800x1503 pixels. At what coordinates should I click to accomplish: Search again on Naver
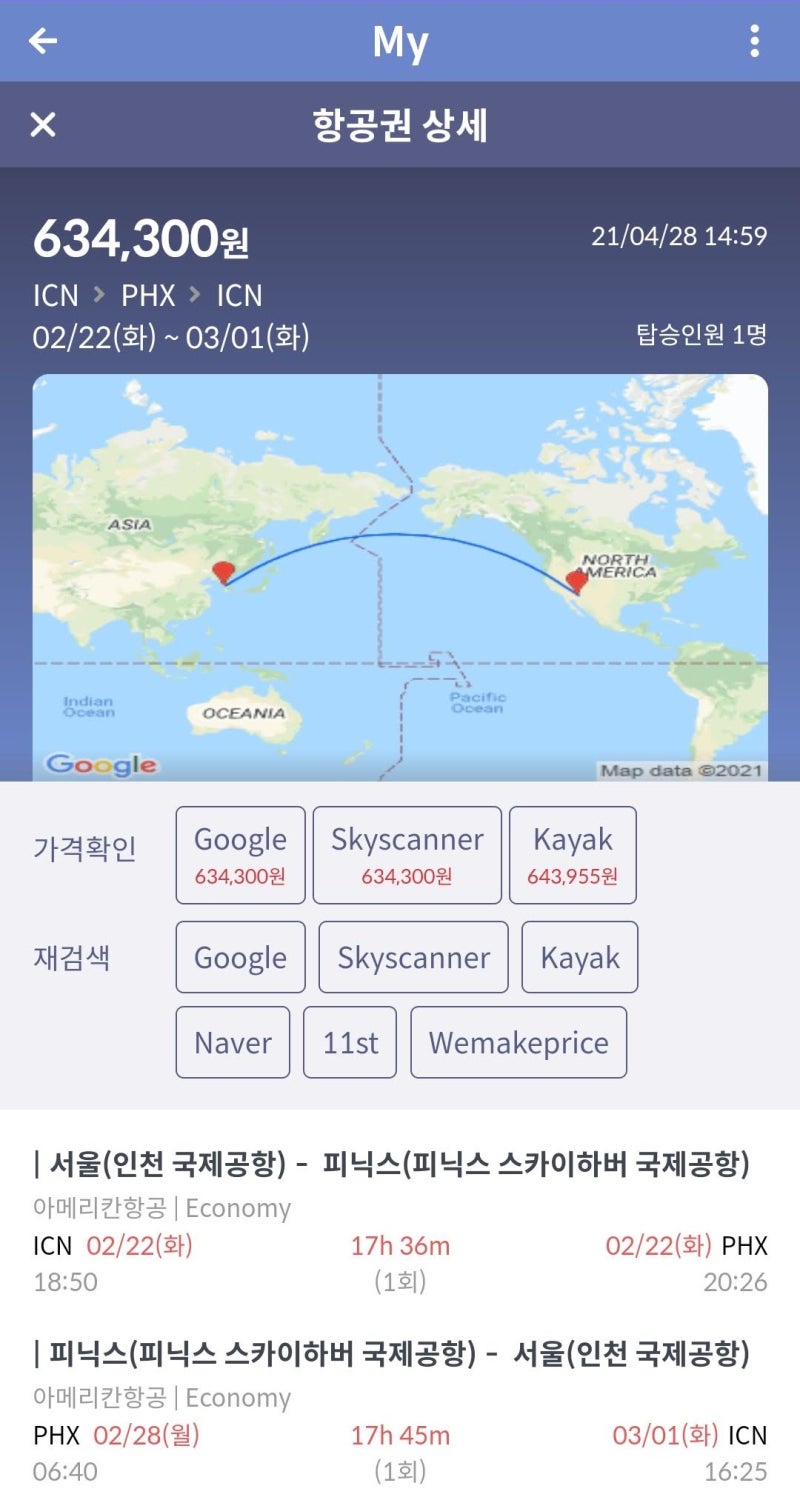[233, 1042]
